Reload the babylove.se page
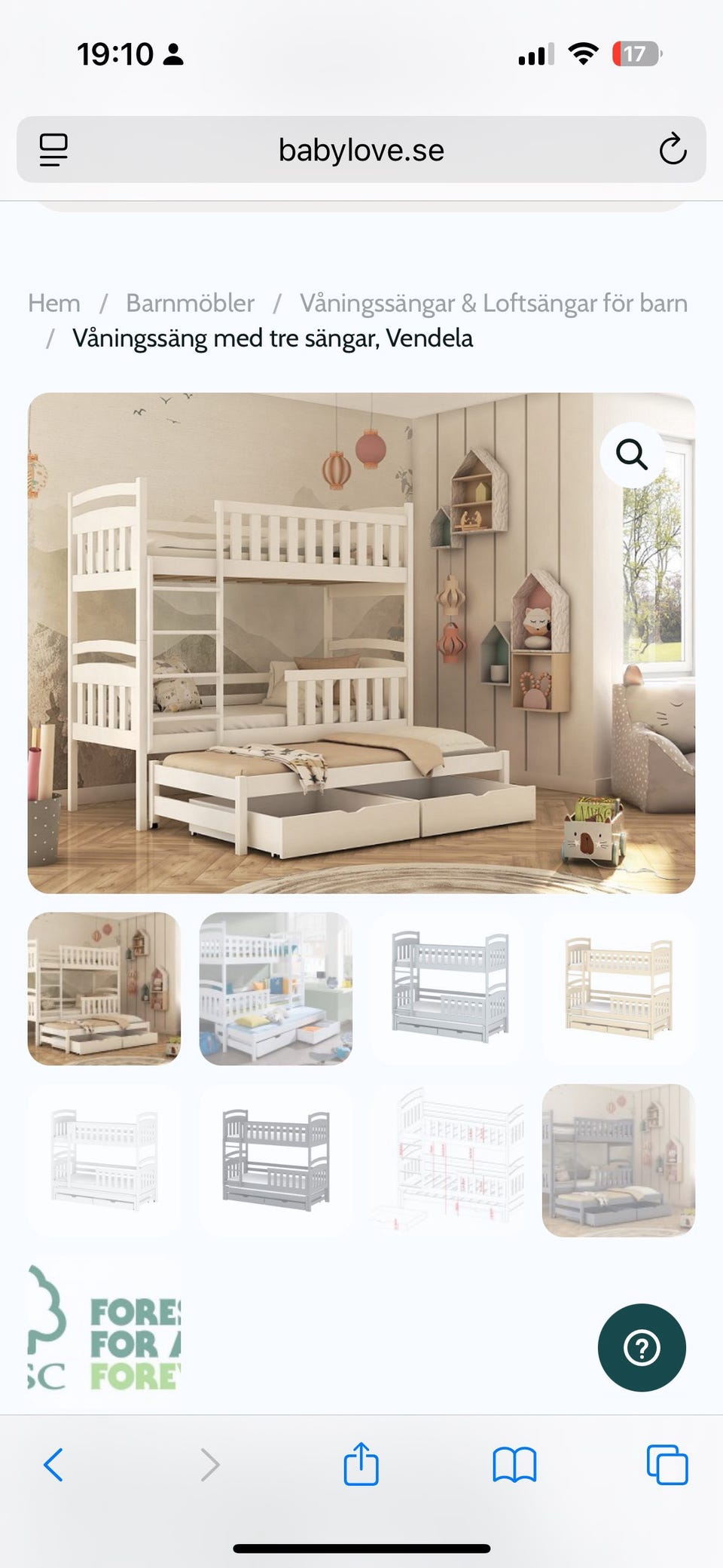Image resolution: width=723 pixels, height=1568 pixels. pyautogui.click(x=672, y=149)
